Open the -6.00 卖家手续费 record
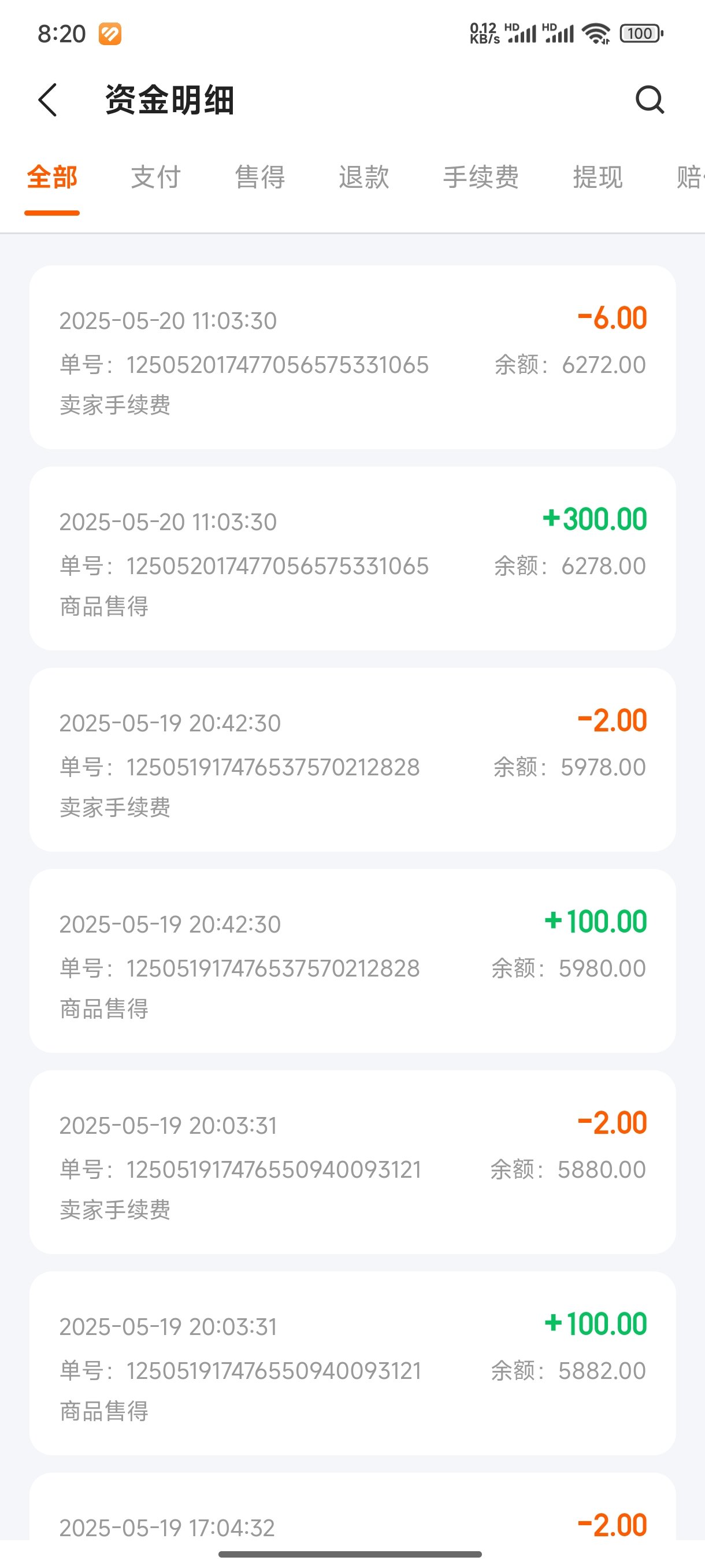This screenshot has width=705, height=1568. coord(353,357)
